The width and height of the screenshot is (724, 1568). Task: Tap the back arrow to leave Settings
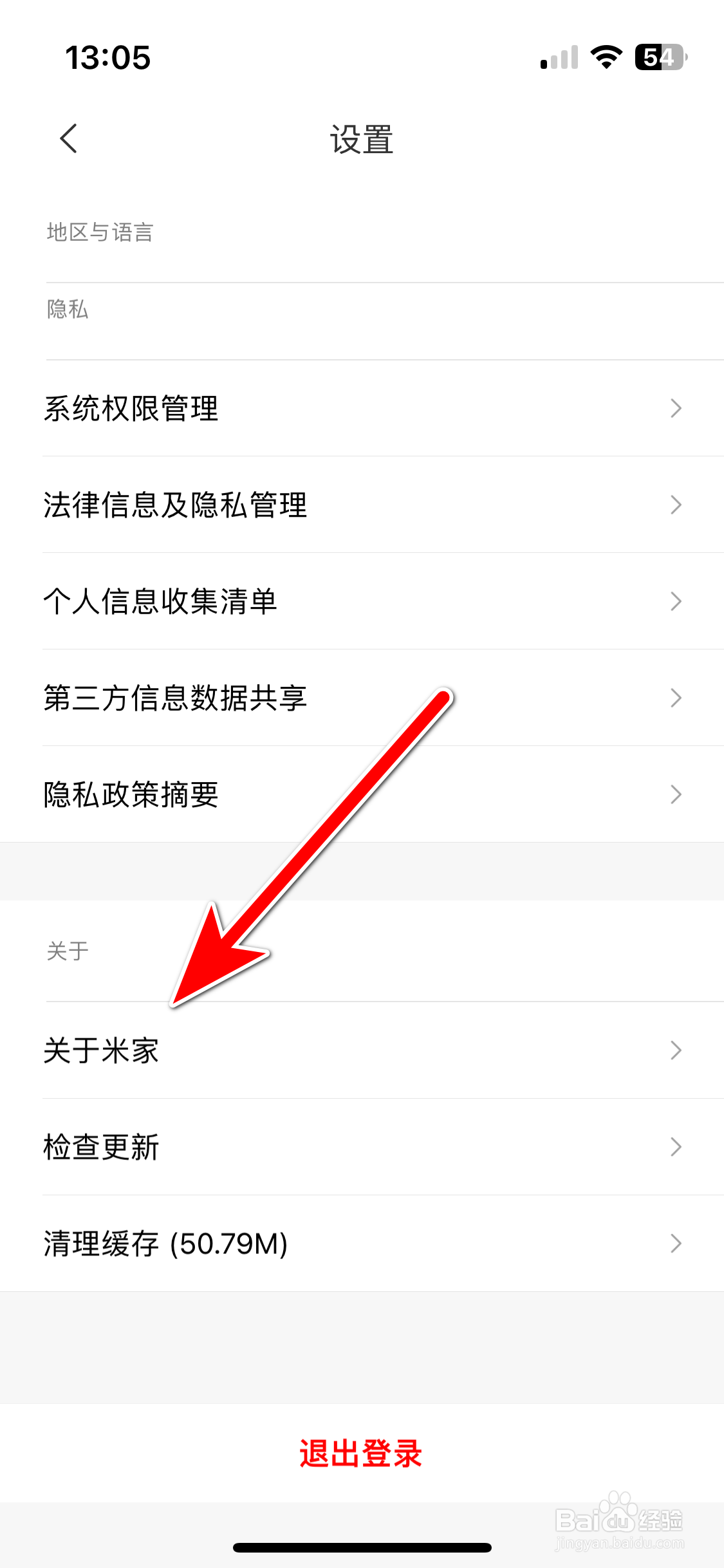tap(69, 138)
